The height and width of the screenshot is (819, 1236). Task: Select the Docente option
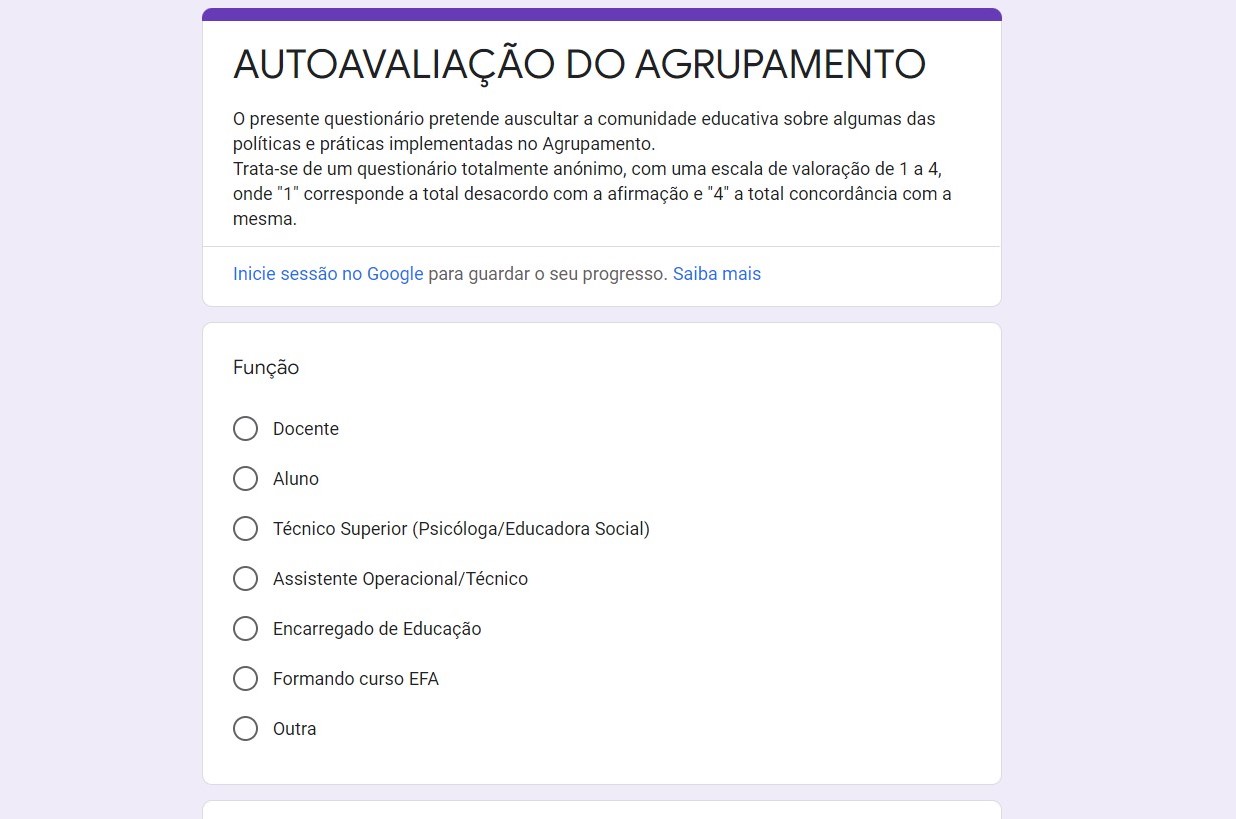pyautogui.click(x=245, y=429)
